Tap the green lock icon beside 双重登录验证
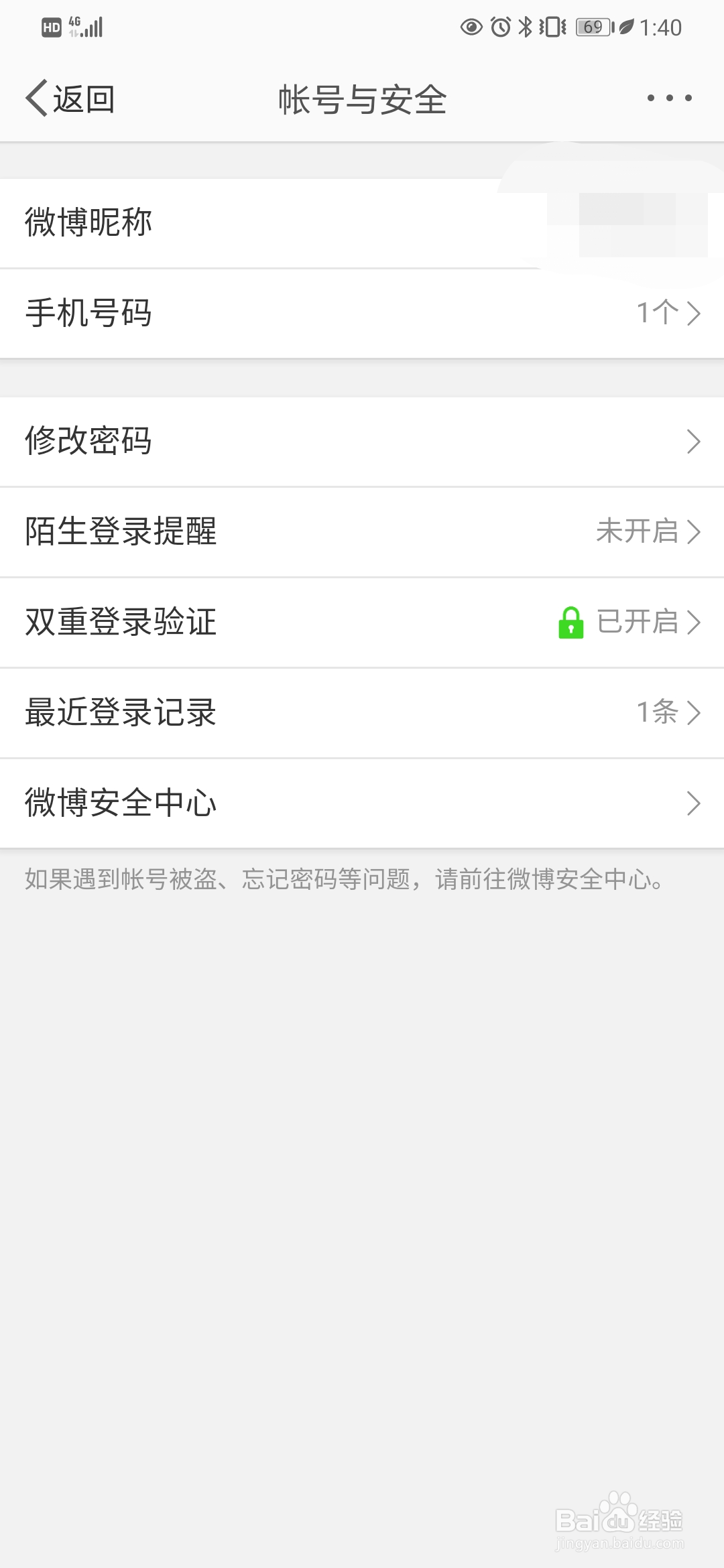Image resolution: width=724 pixels, height=1568 pixels. click(570, 623)
